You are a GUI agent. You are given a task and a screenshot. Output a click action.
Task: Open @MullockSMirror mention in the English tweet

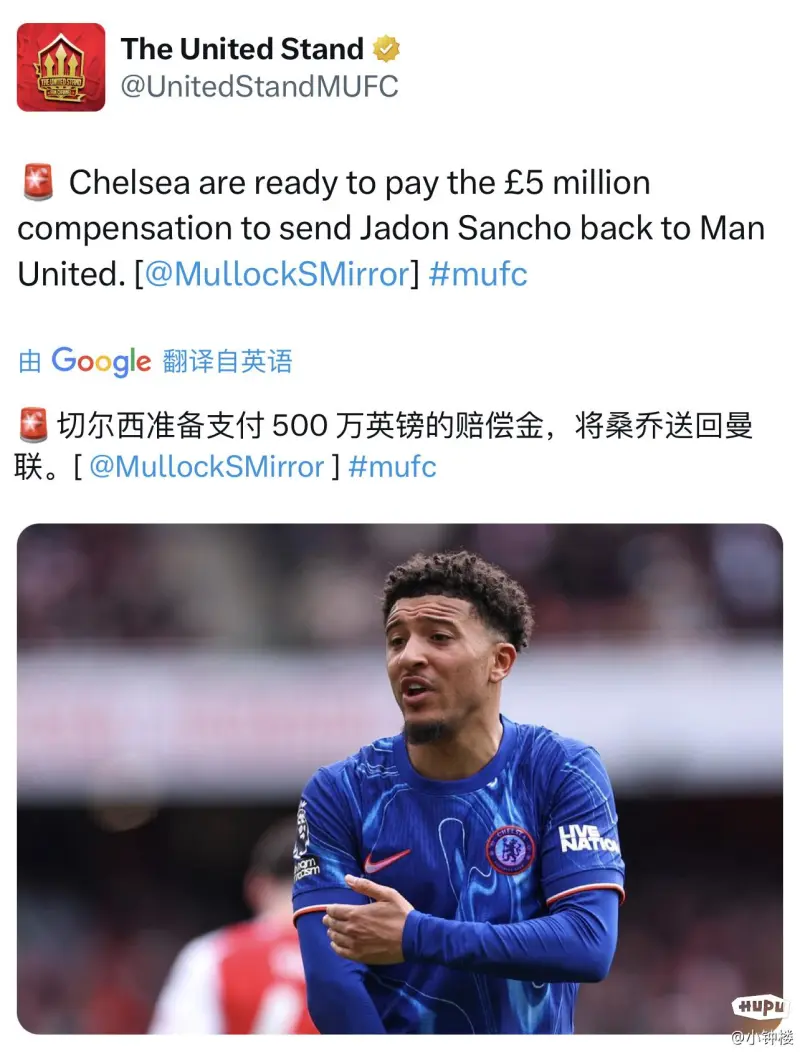pos(277,275)
